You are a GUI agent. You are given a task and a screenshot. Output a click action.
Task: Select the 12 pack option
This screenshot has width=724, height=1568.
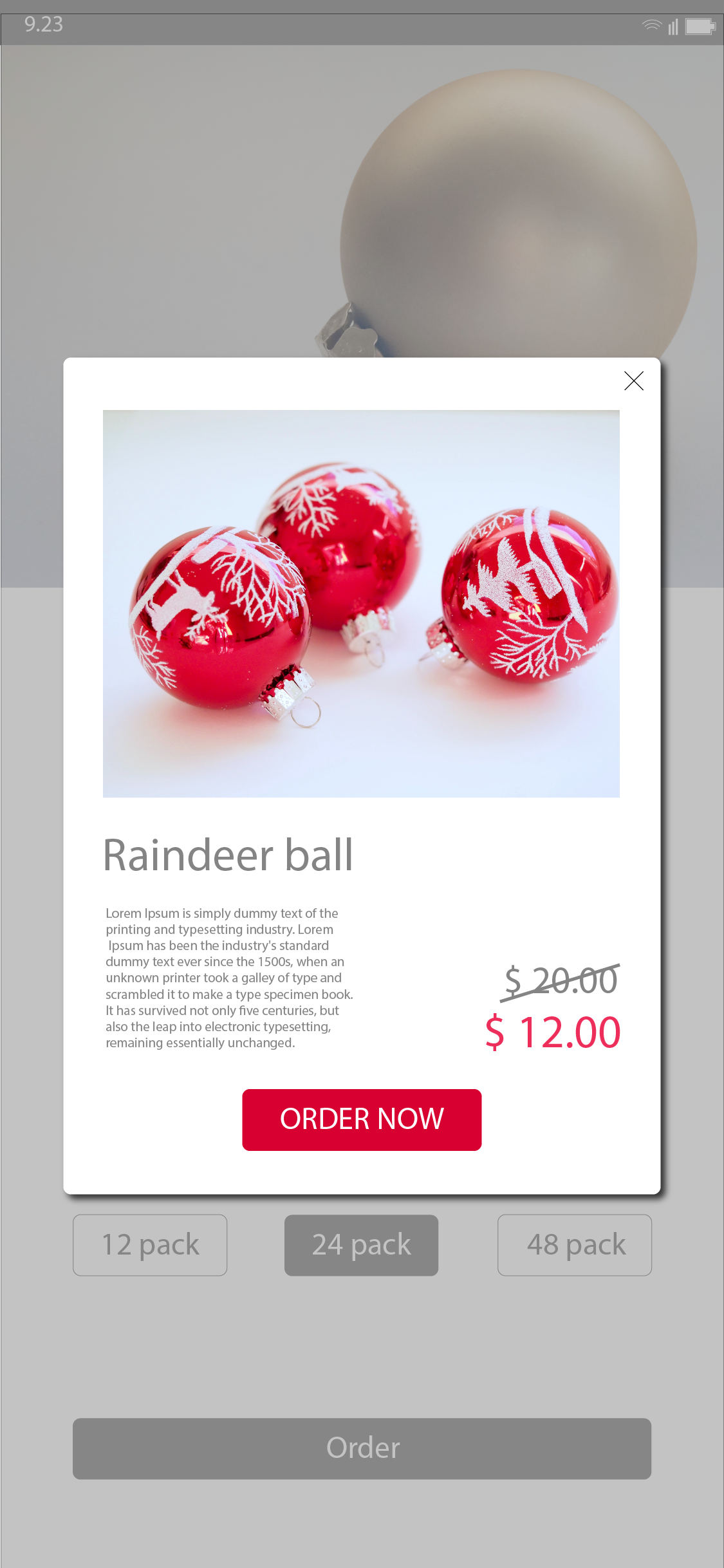point(150,1245)
